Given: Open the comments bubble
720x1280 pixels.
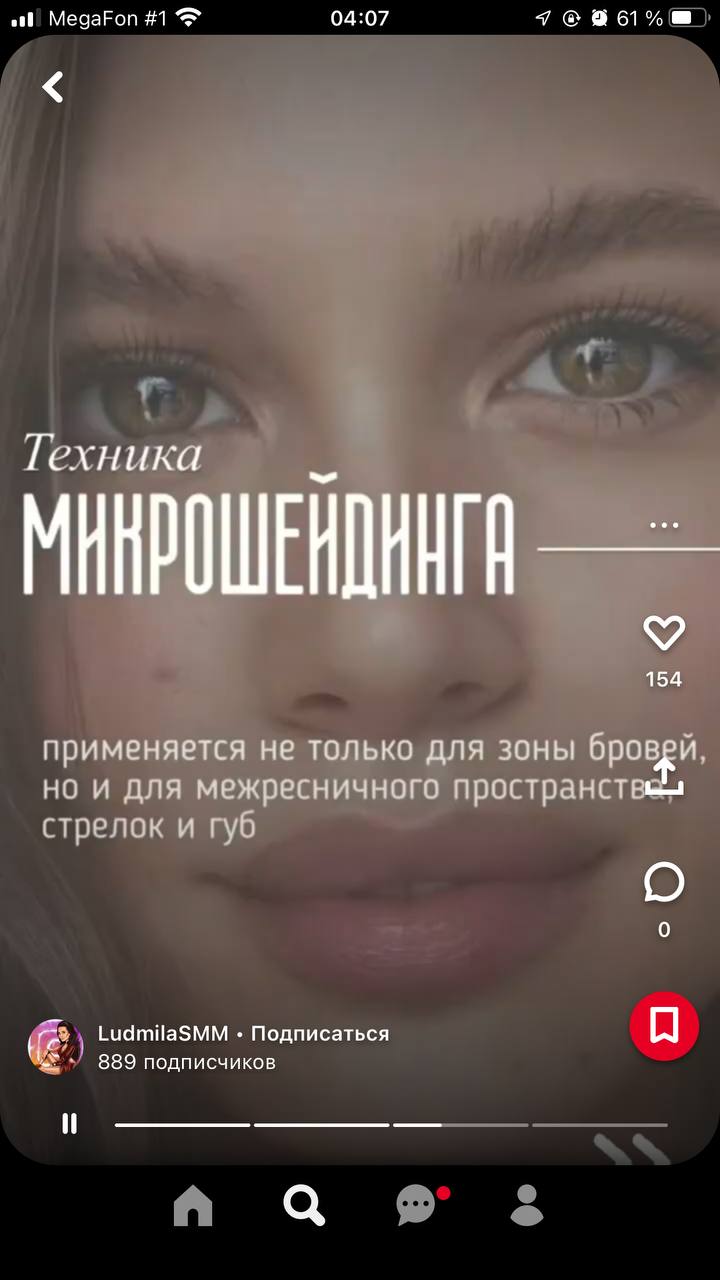Looking at the screenshot, I should tap(664, 883).
